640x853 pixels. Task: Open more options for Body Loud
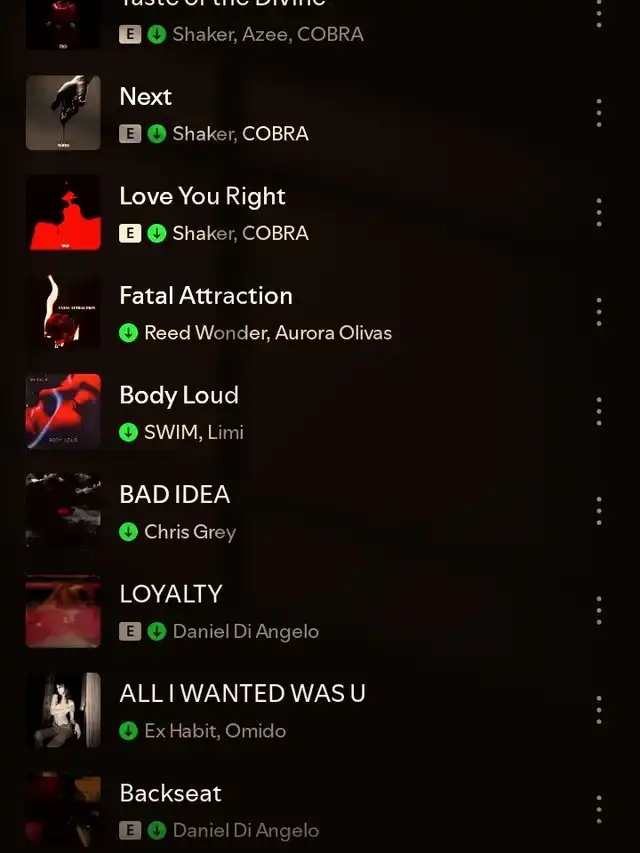tap(598, 411)
